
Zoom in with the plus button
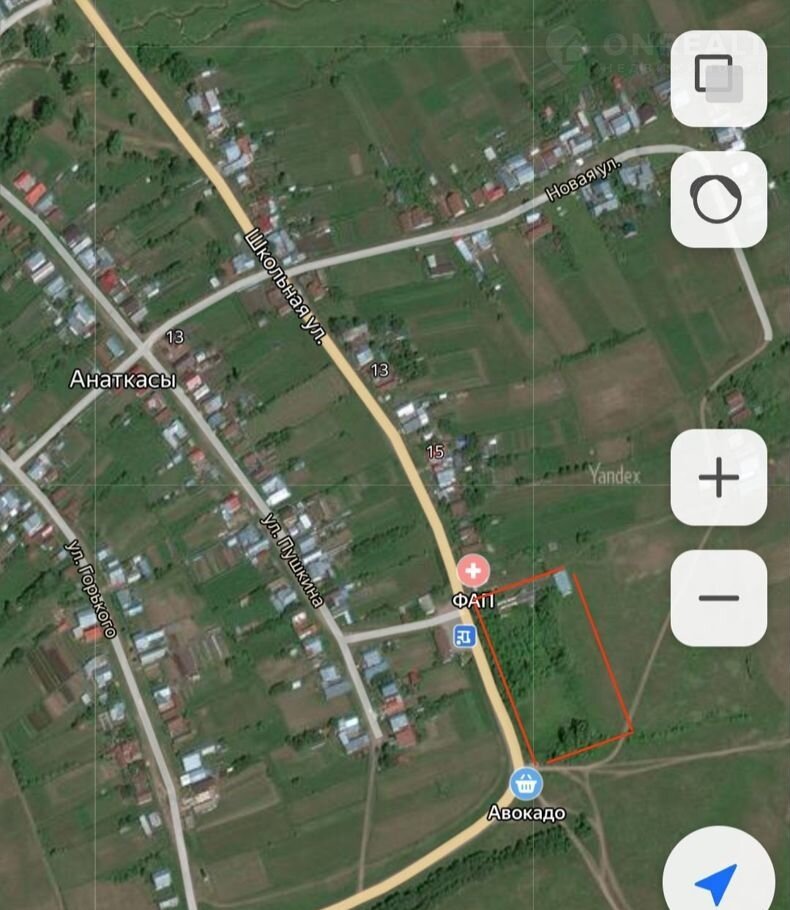[x=718, y=478]
